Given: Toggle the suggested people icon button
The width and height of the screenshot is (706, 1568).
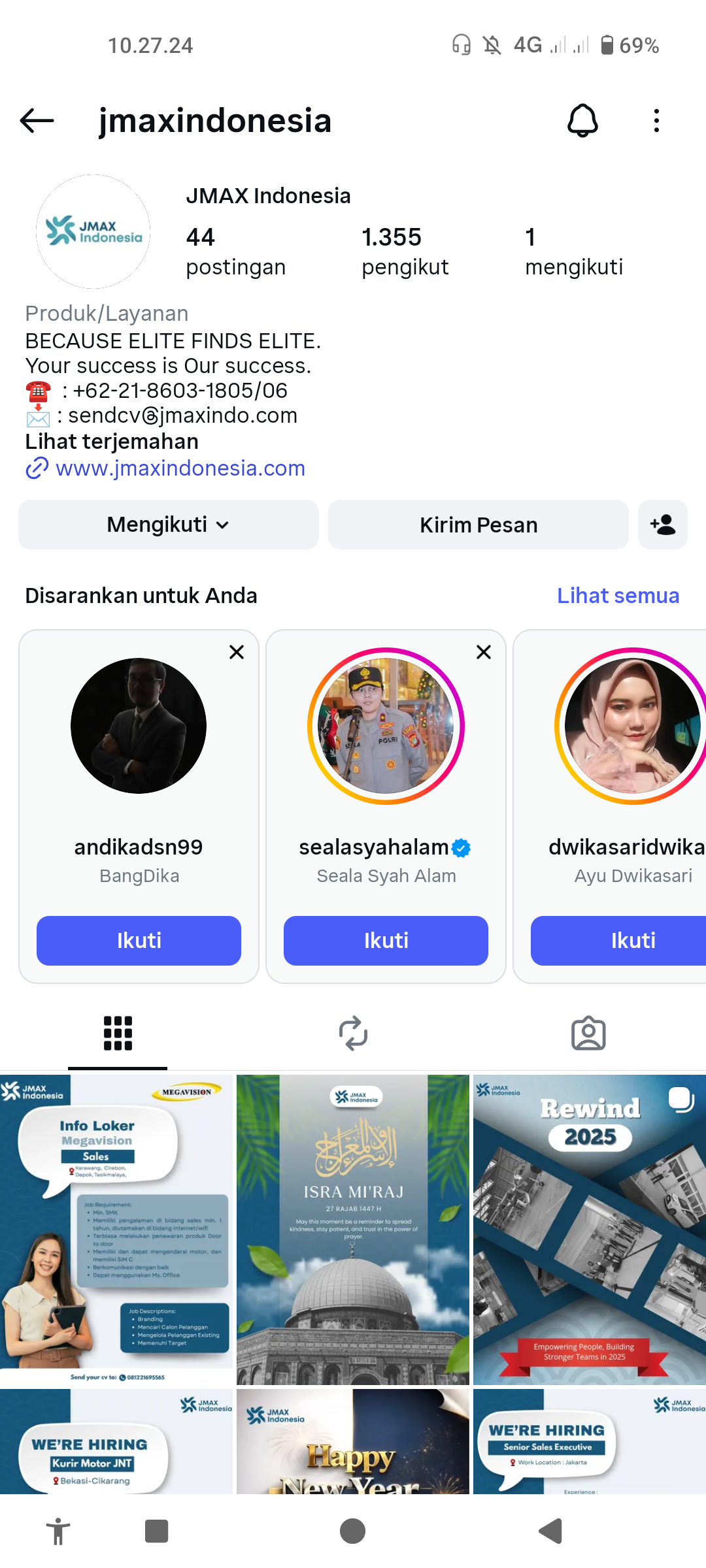Looking at the screenshot, I should pos(662,525).
